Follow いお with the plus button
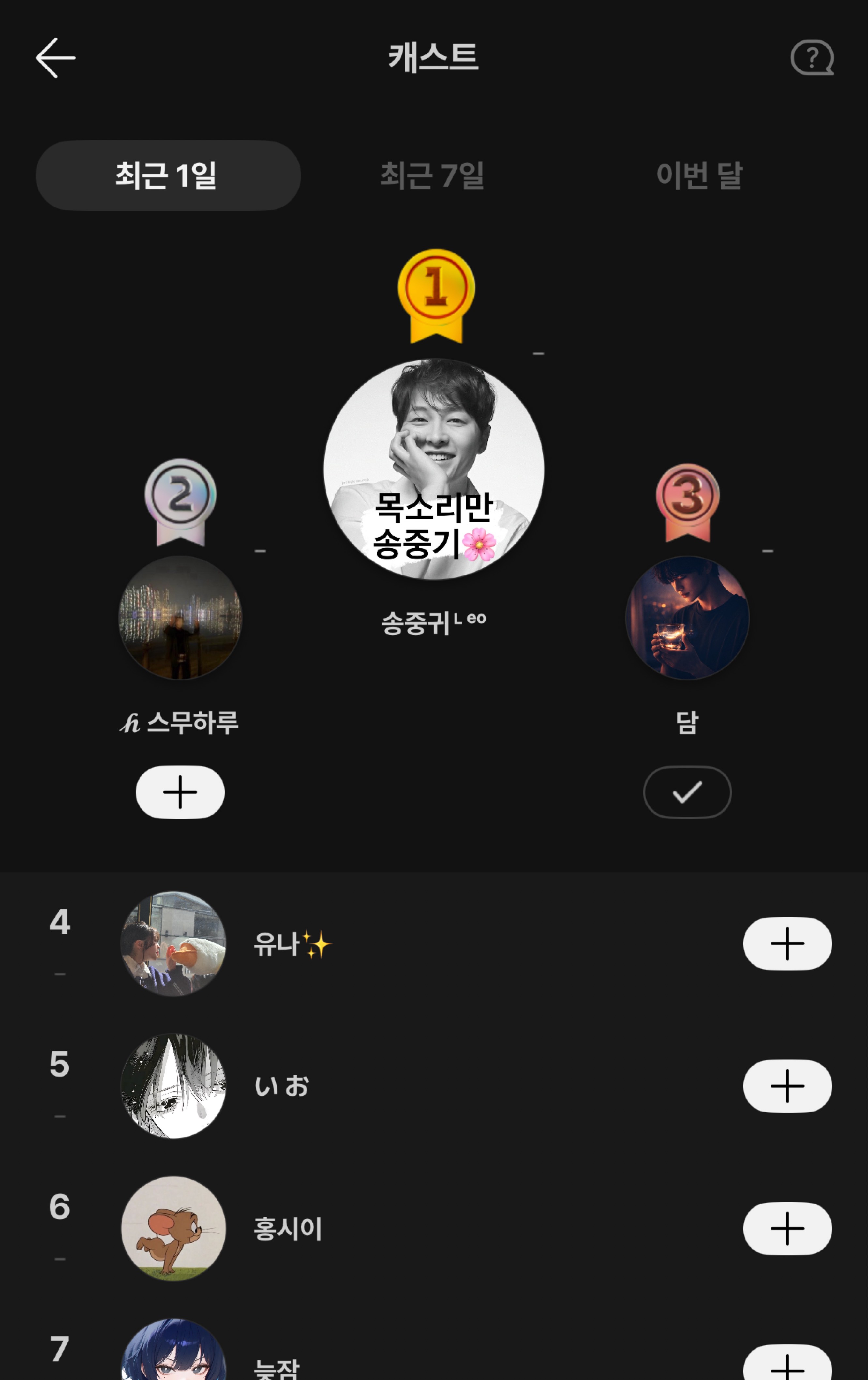The width and height of the screenshot is (868, 1380). (787, 1086)
